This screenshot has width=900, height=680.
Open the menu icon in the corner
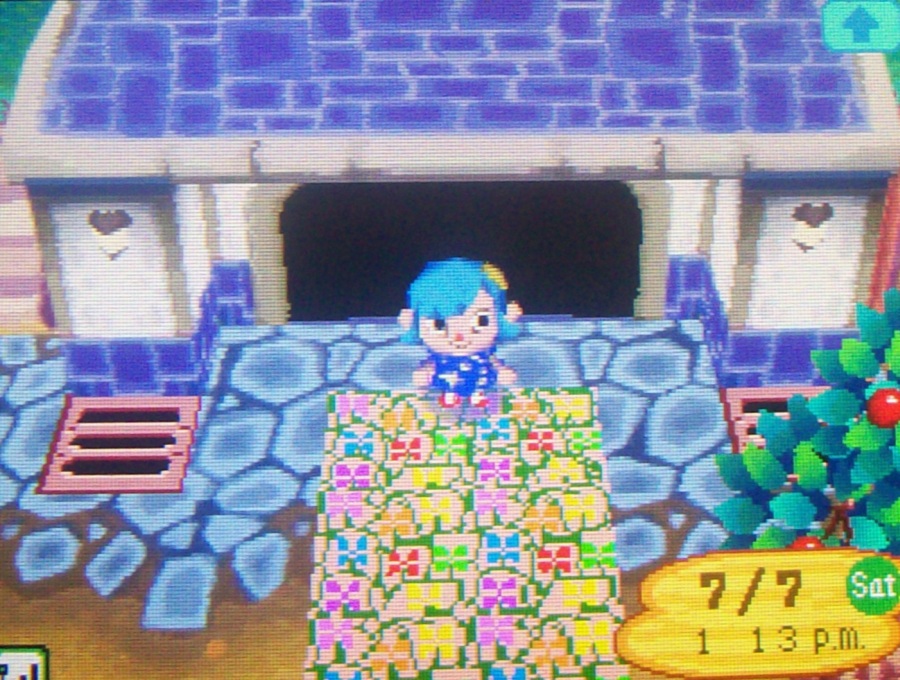coord(20,664)
